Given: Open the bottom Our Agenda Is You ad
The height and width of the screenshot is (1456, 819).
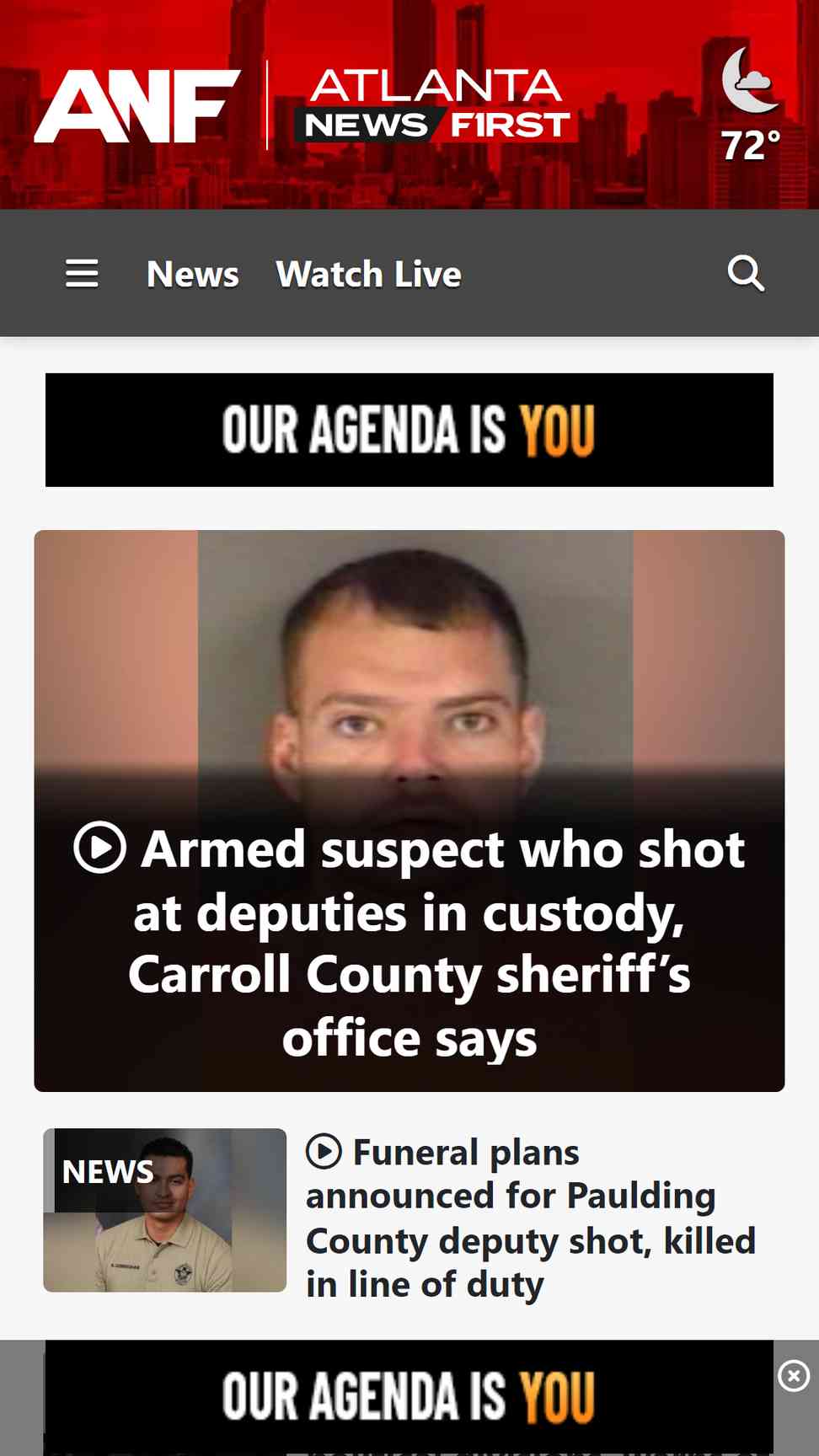Looking at the screenshot, I should pos(409,1397).
